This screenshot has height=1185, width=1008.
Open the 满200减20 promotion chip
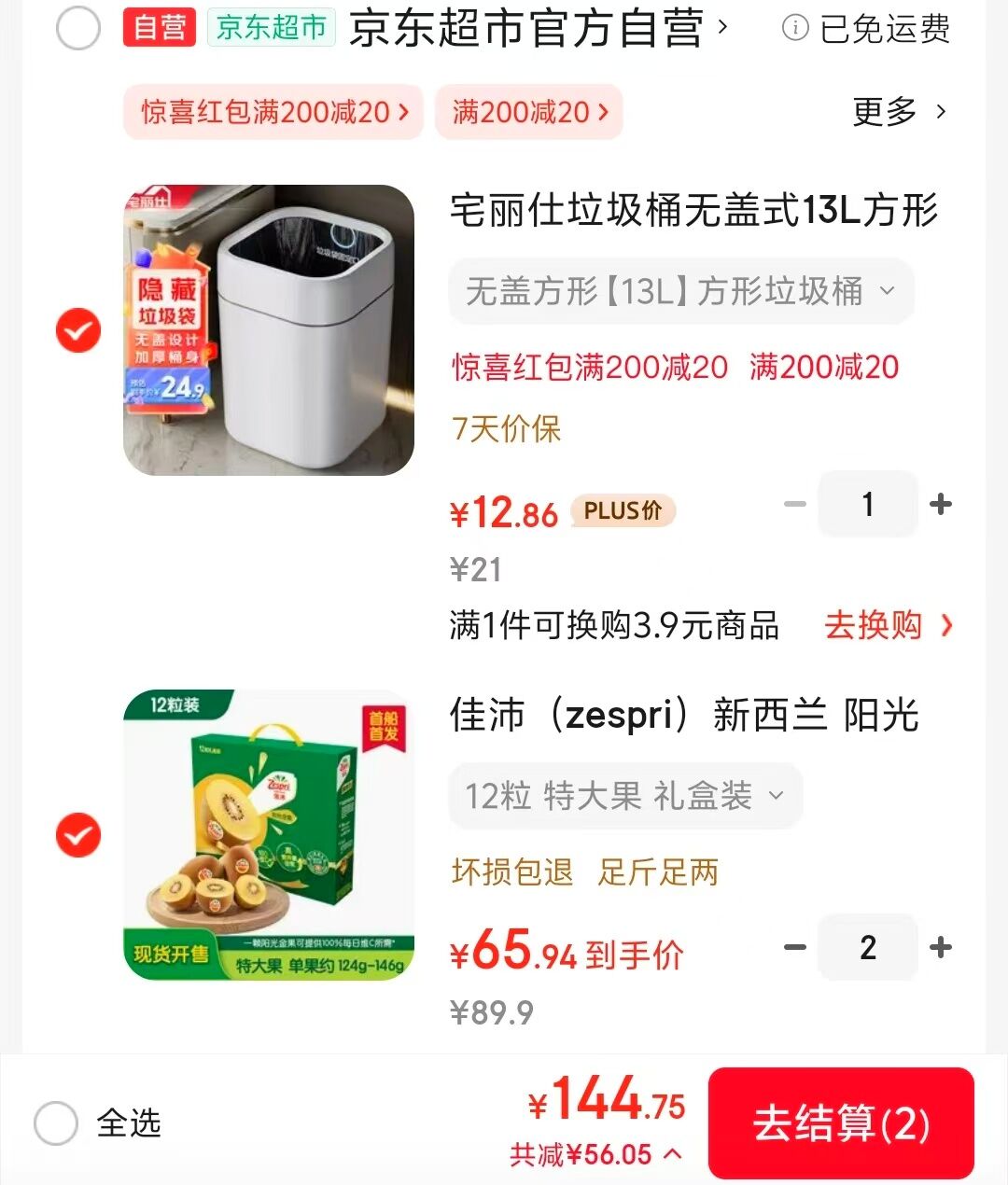[529, 113]
